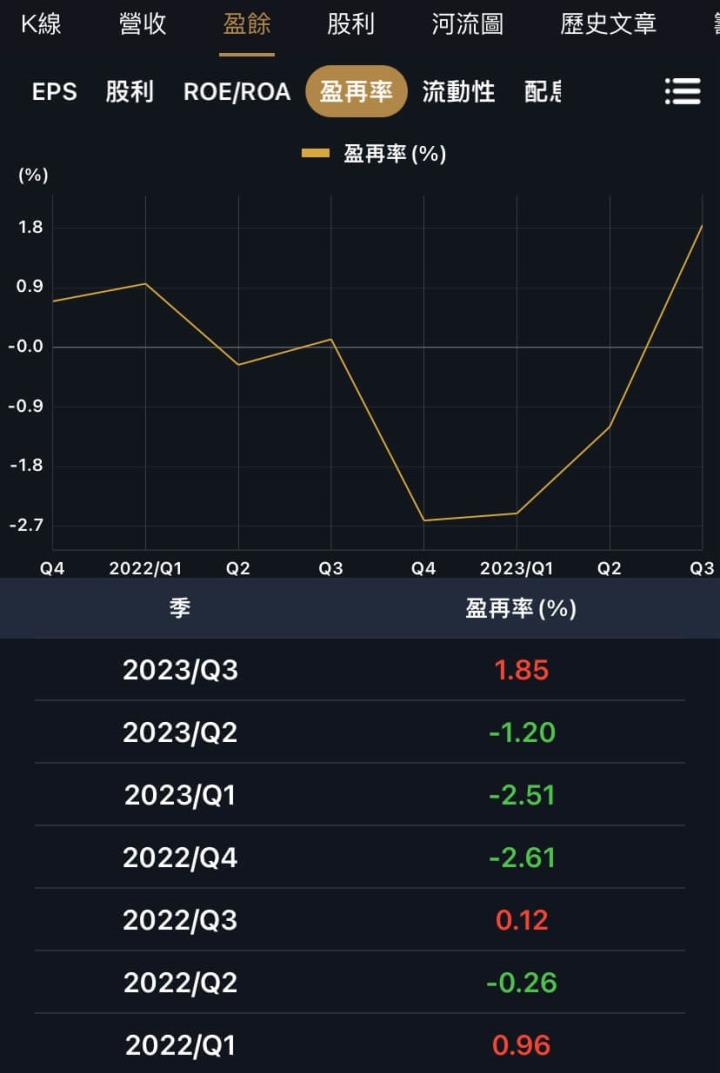This screenshot has width=720, height=1073.
Task: Click the chart peak at 2023 Q3
Action: [x=701, y=227]
